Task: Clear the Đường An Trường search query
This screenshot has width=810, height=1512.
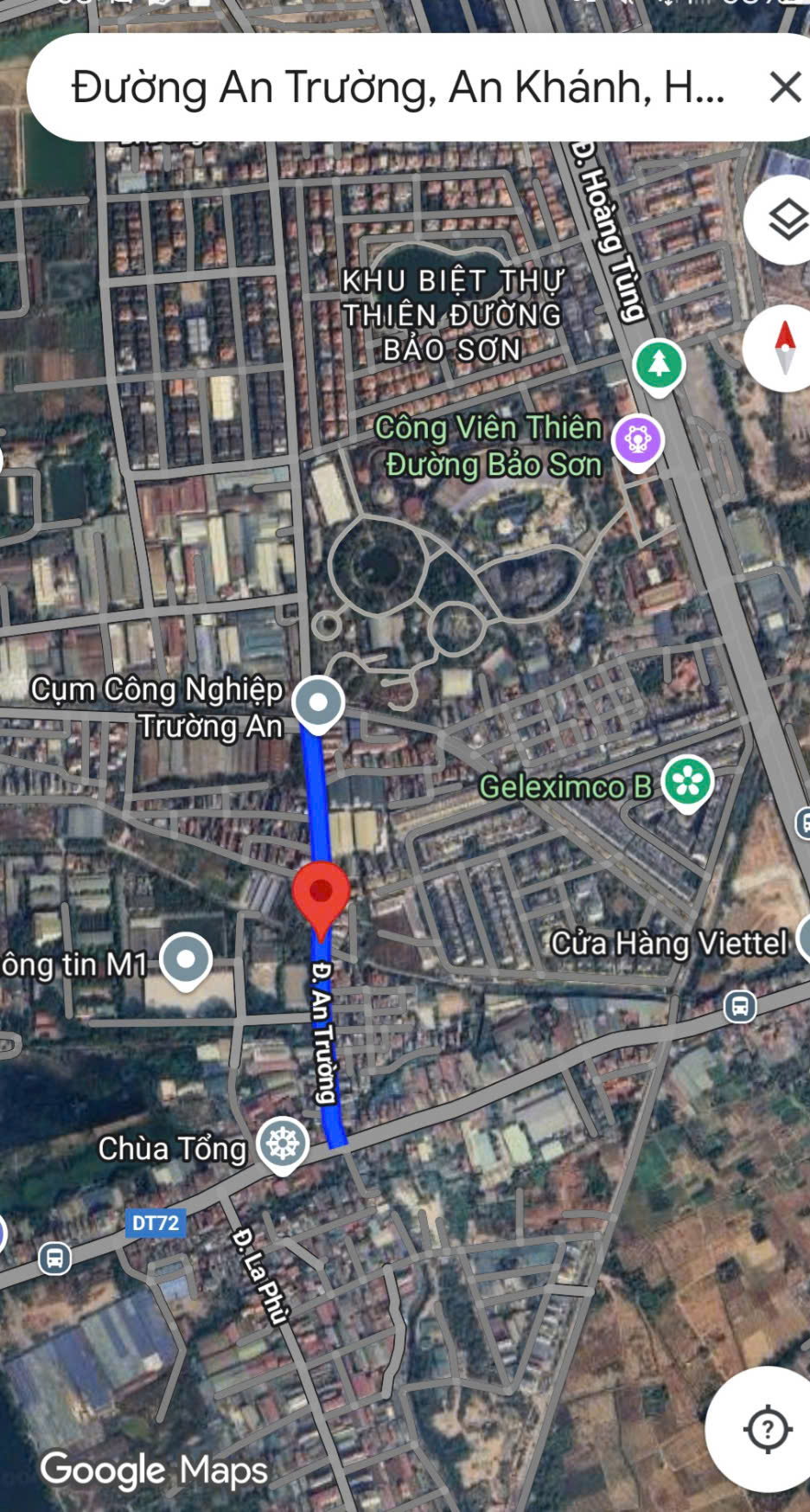Action: coord(785,87)
